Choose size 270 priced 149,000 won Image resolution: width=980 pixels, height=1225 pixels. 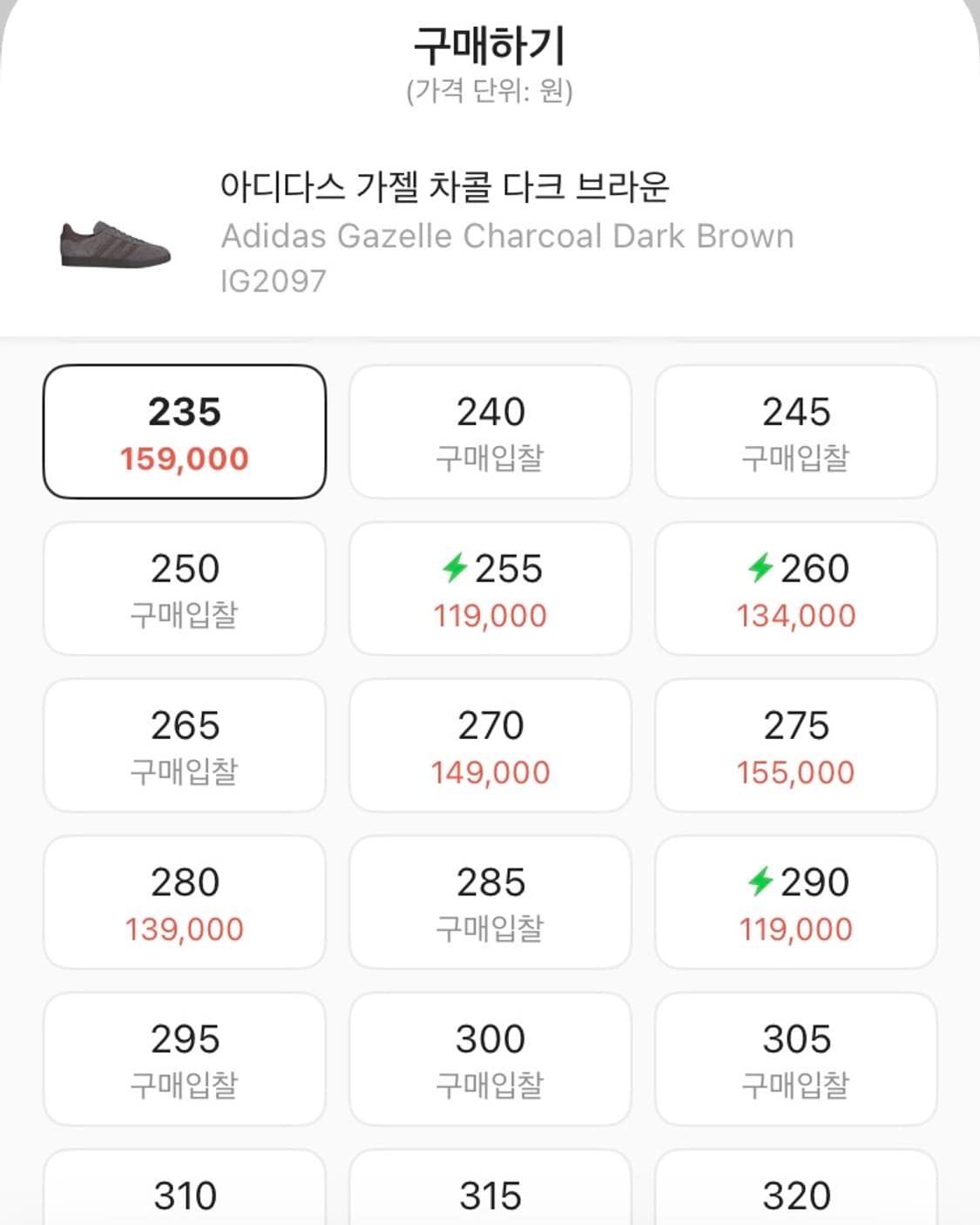[x=490, y=745]
